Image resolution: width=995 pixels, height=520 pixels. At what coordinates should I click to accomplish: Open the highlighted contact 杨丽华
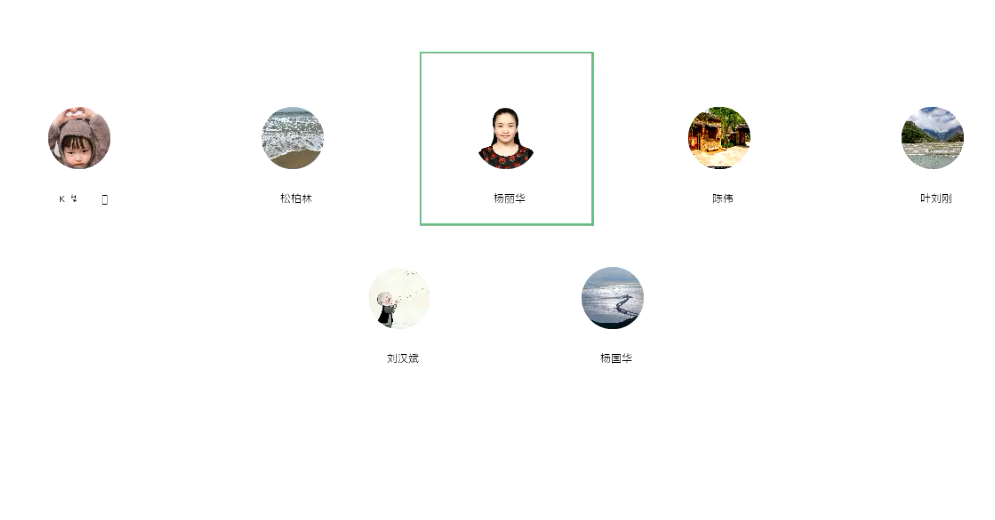[x=506, y=139]
